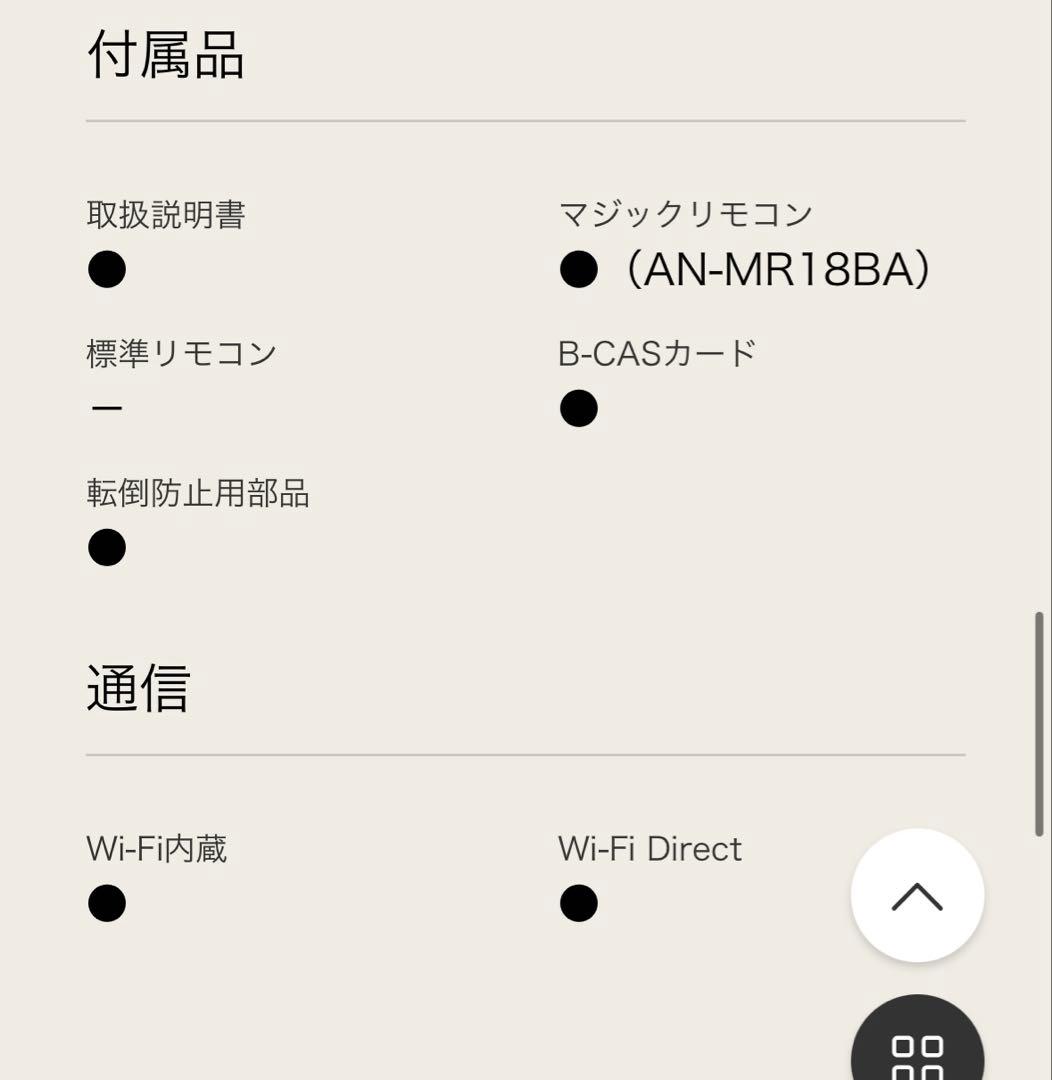
Task: Click the 転倒防止用部品 inclusion dot
Action: click(x=106, y=546)
